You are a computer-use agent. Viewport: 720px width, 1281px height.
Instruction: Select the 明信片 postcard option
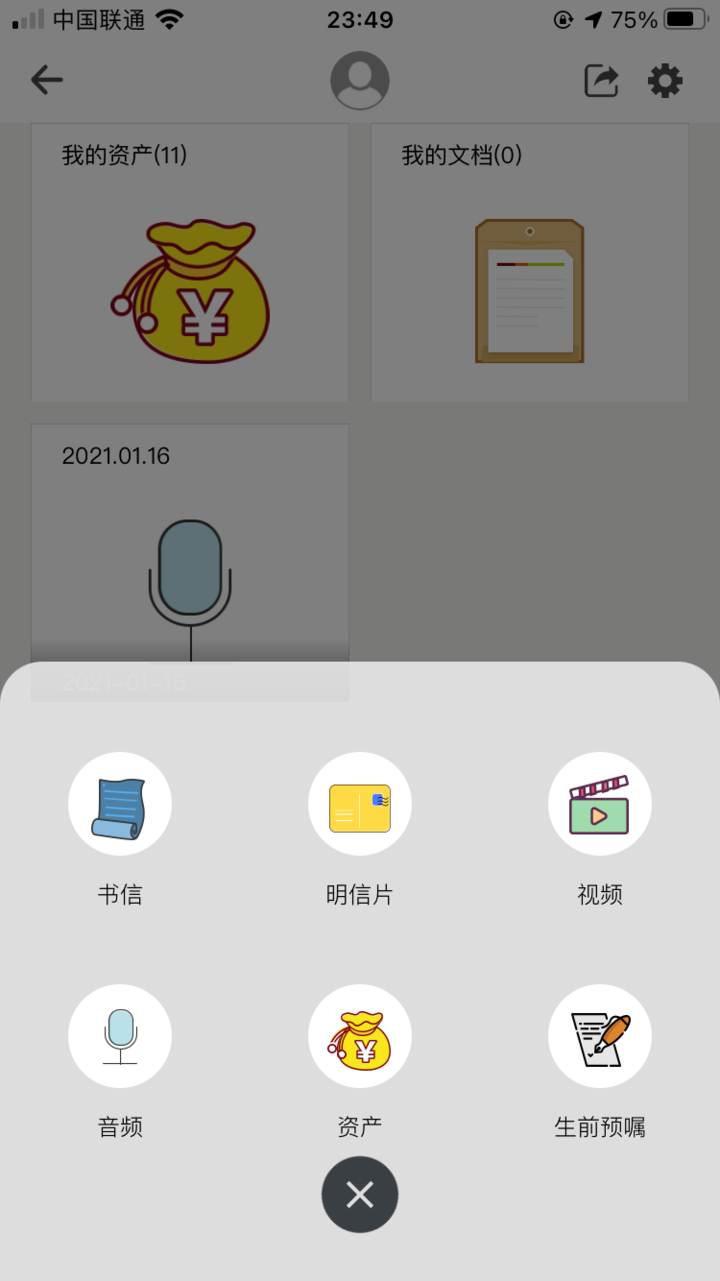click(x=360, y=804)
